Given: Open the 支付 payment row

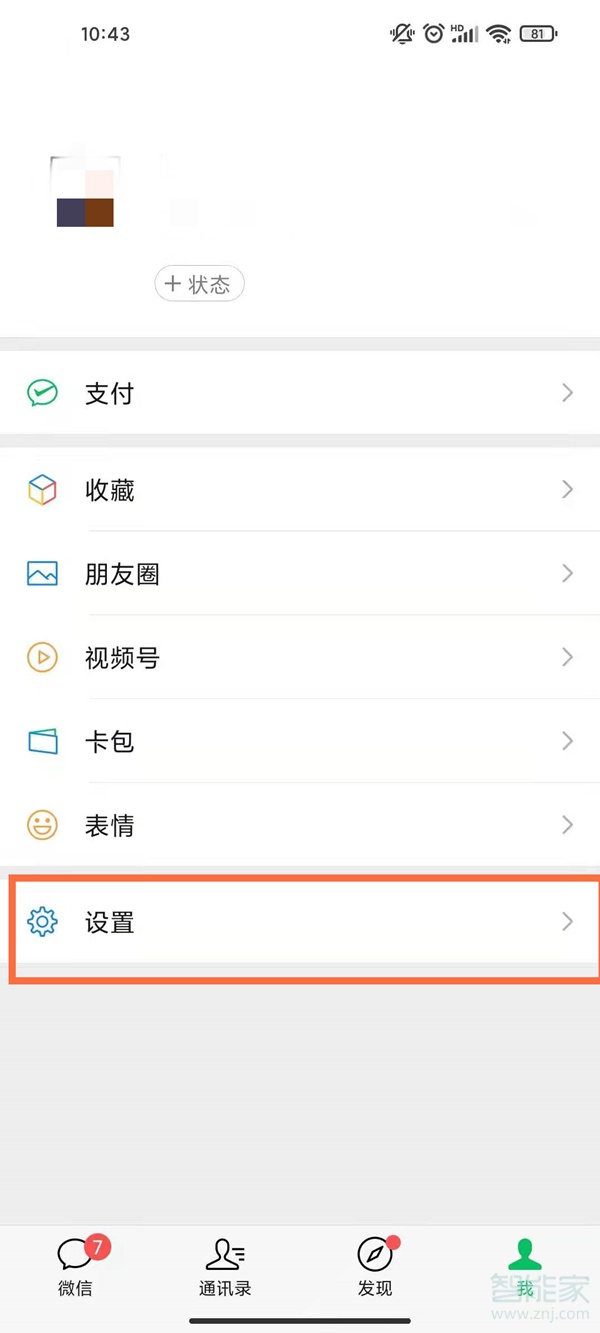Looking at the screenshot, I should [x=300, y=393].
